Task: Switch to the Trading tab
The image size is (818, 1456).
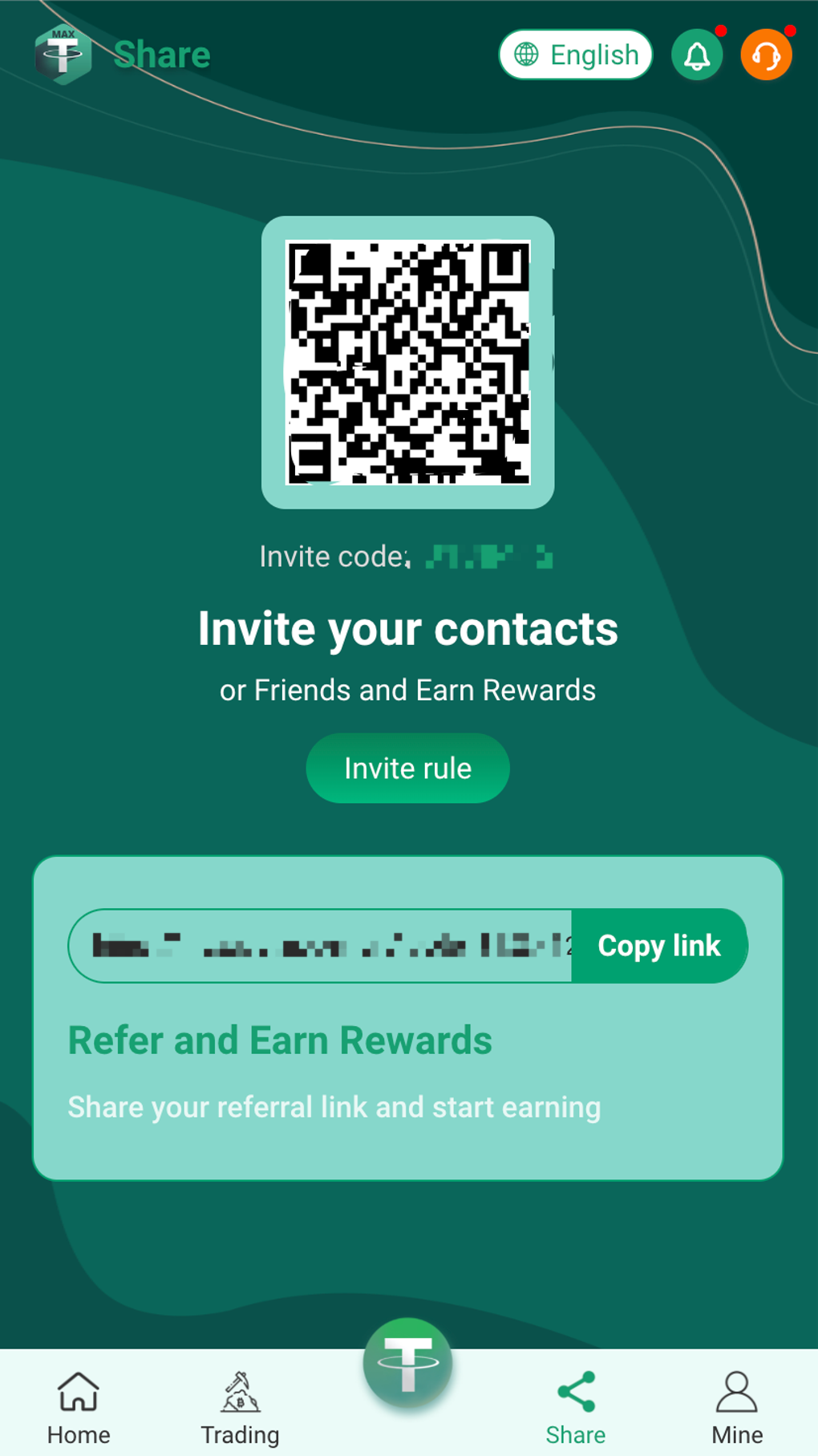Action: pos(240,1406)
